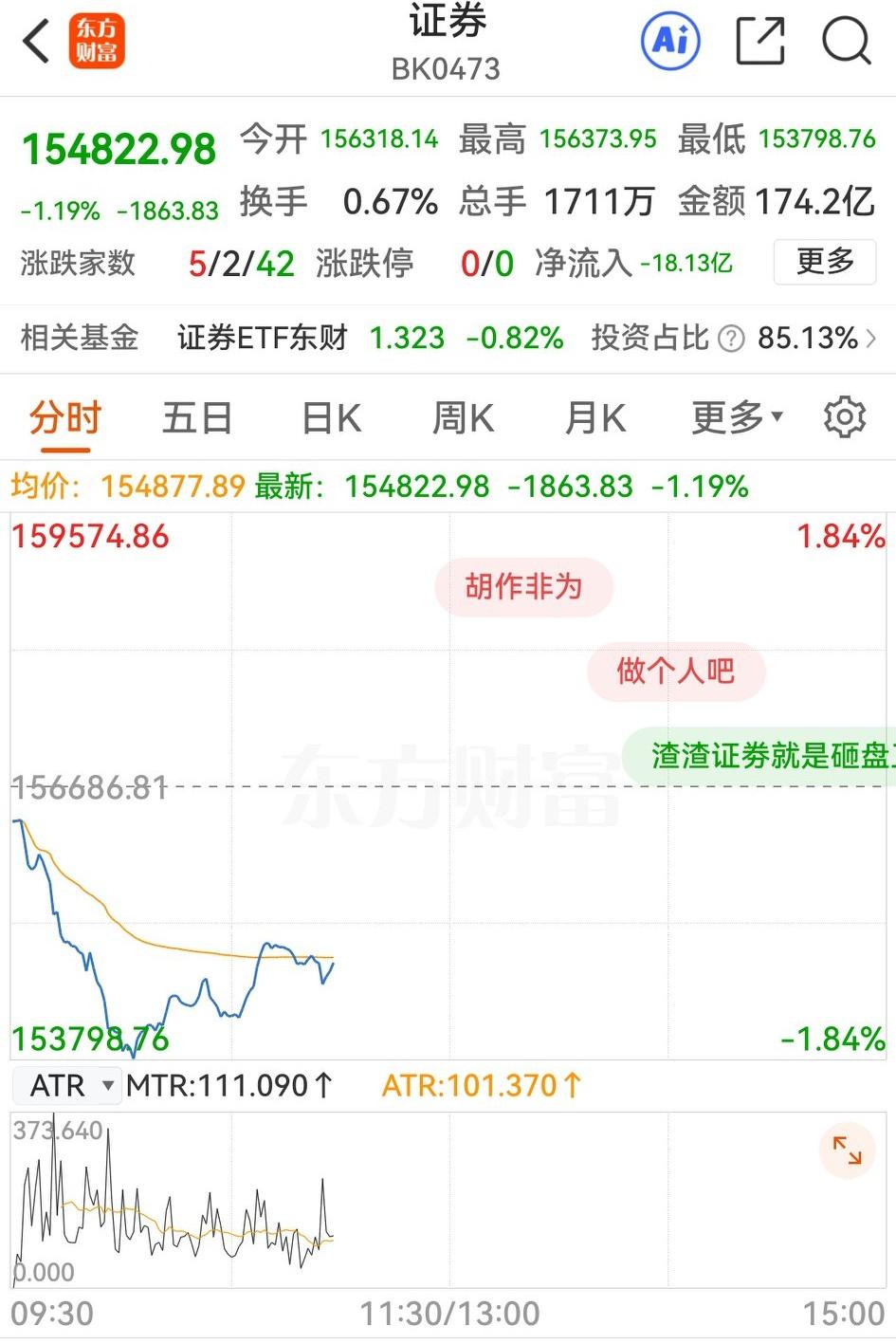Select the 周K weekly tab
Screen dimensions: 896x1344
click(x=462, y=416)
